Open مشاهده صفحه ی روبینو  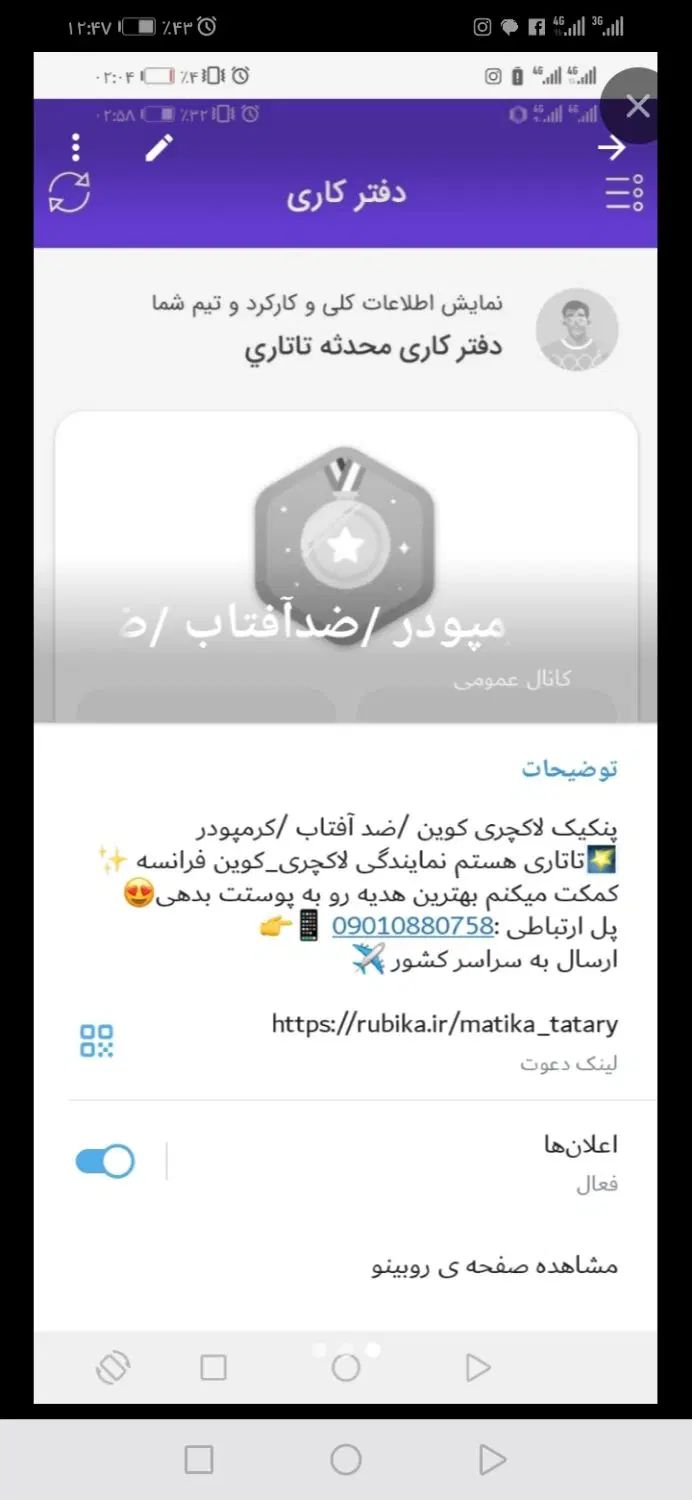494,1266
